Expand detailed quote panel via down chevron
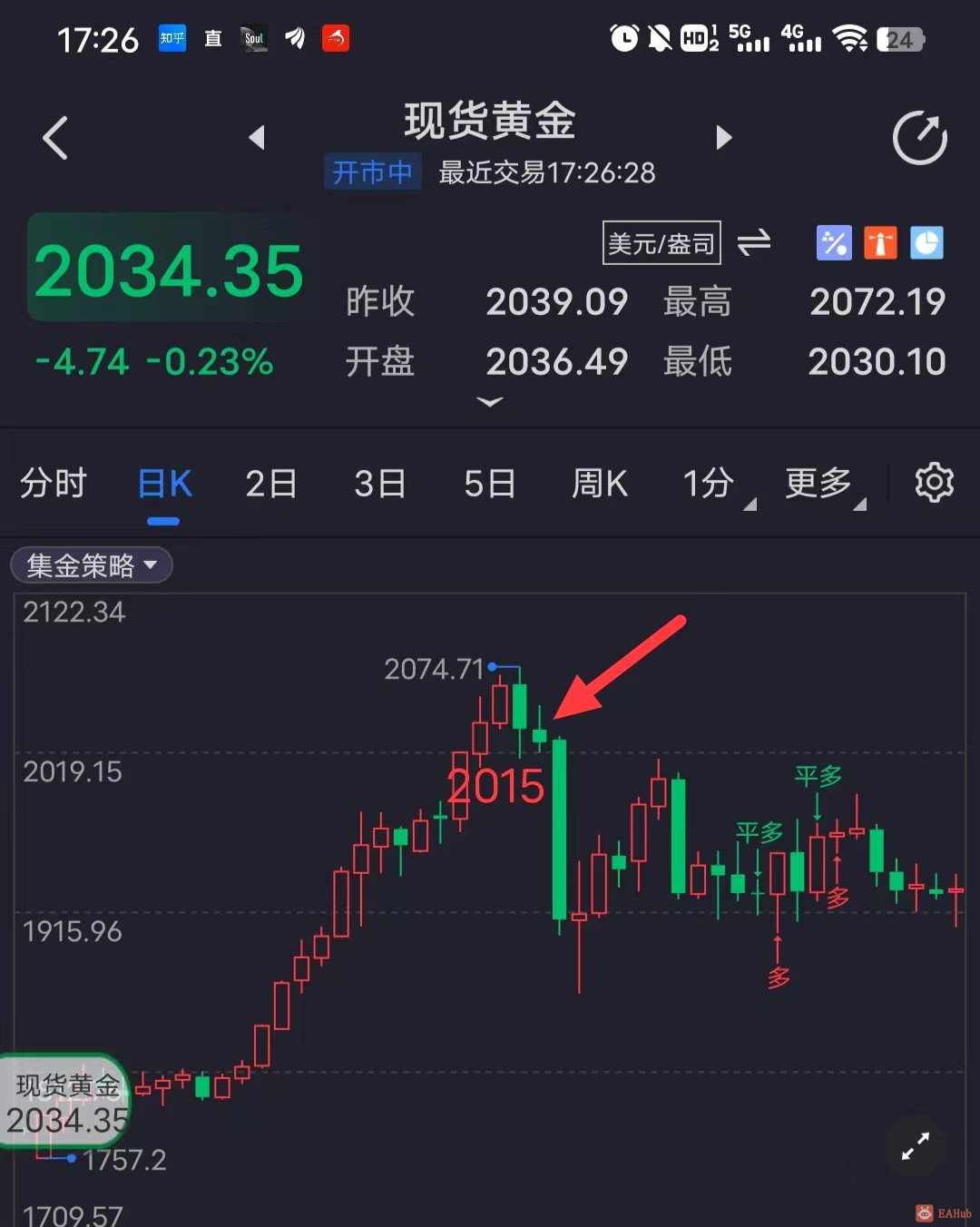Screen dimensions: 980x1227 click(490, 402)
